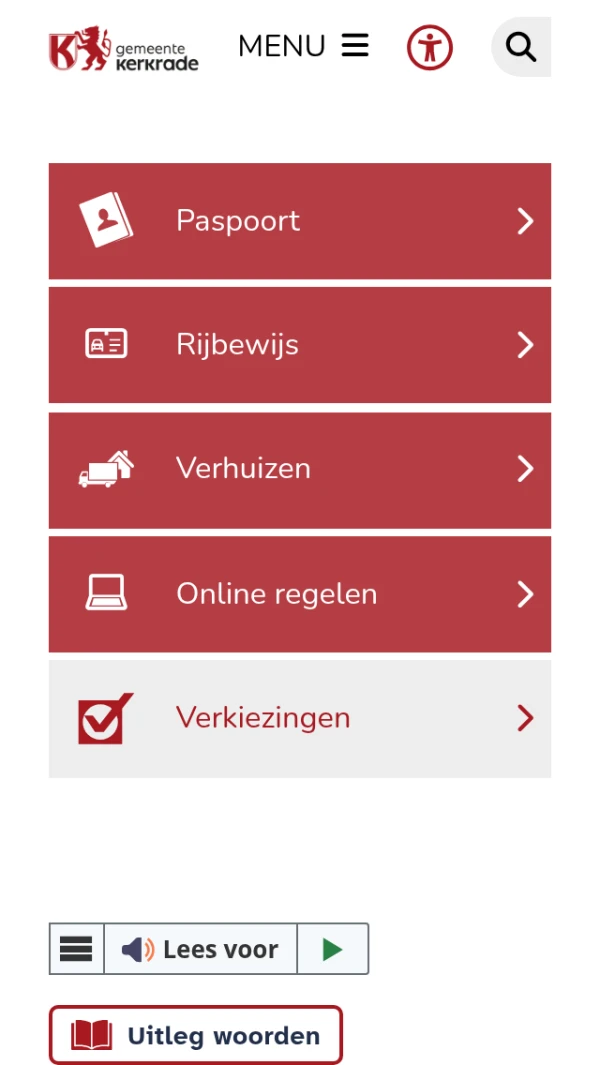The image size is (600, 1065).
Task: Open the Verkiezingen section
Action: [300, 718]
